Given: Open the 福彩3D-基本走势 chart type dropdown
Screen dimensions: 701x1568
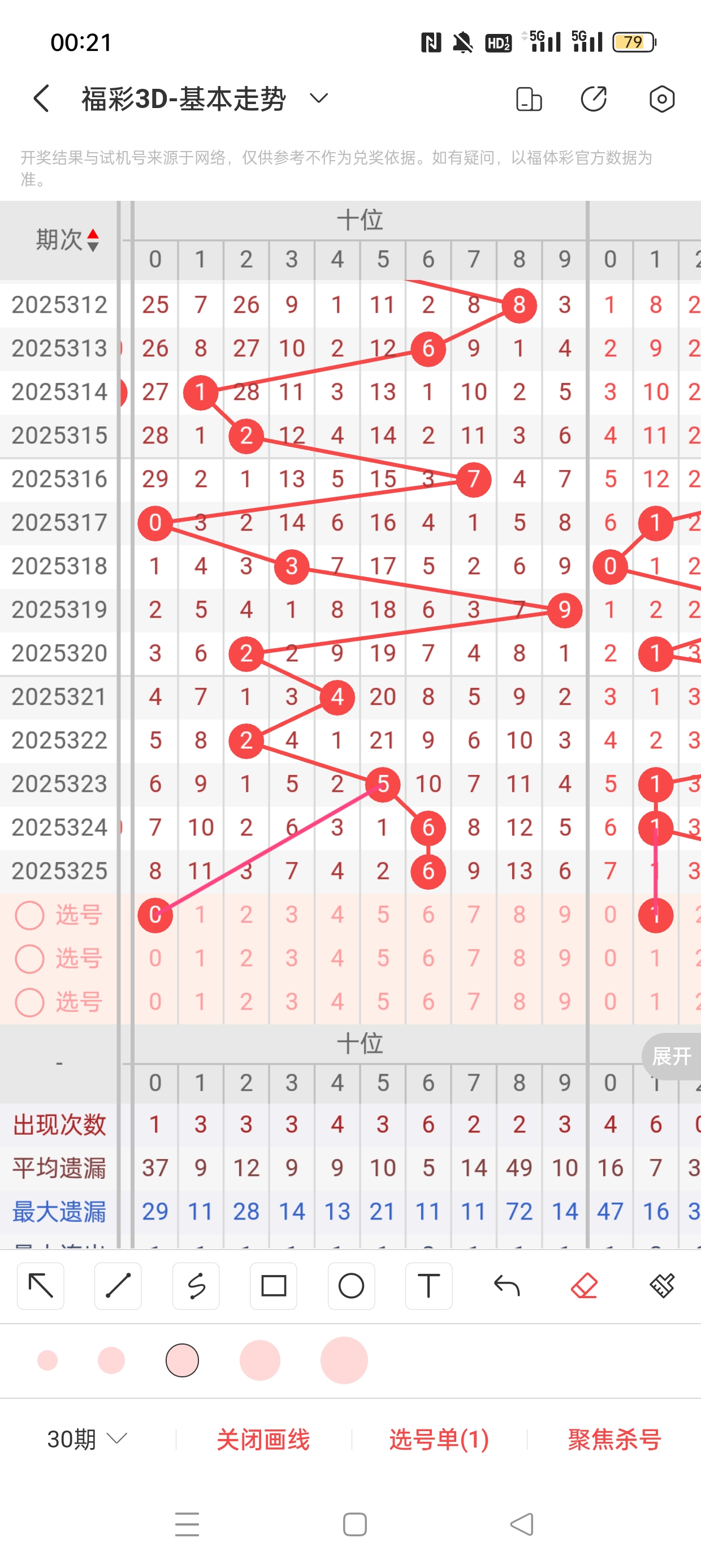Looking at the screenshot, I should pos(319,98).
